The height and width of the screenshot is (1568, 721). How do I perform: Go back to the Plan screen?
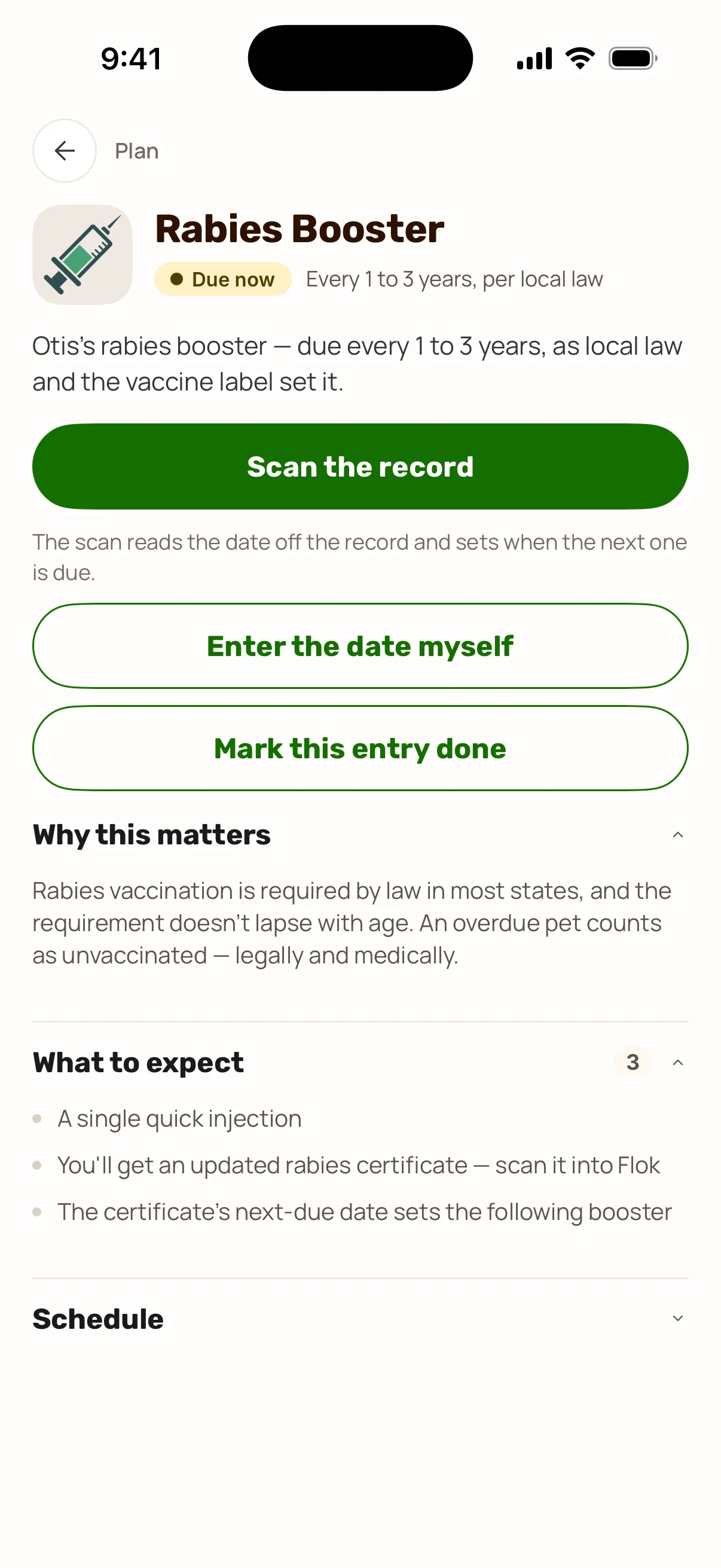[x=65, y=150]
